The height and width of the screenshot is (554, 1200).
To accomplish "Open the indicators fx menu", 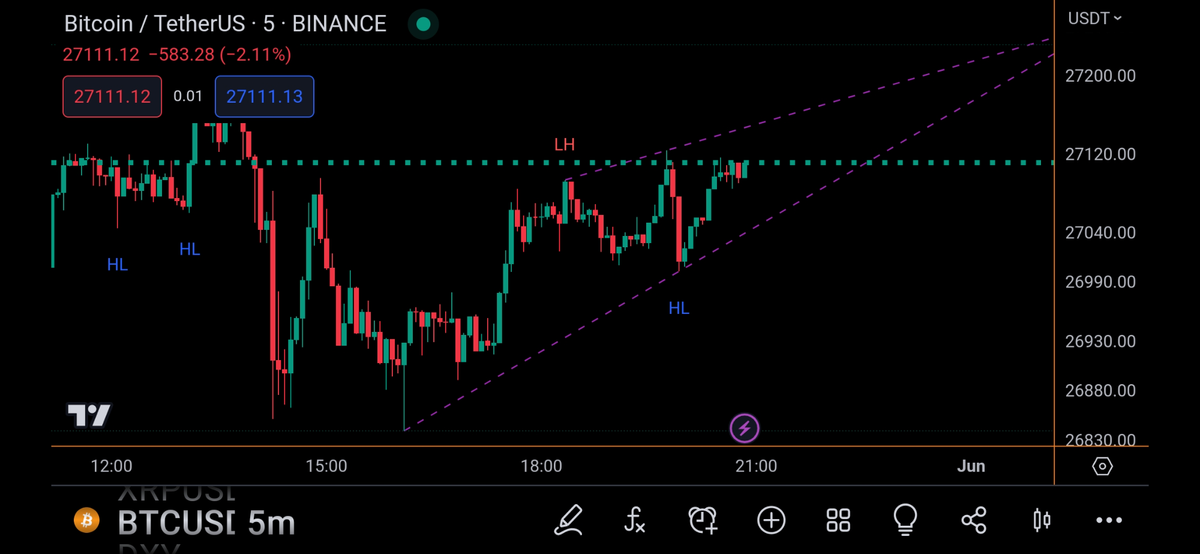I will point(635,519).
